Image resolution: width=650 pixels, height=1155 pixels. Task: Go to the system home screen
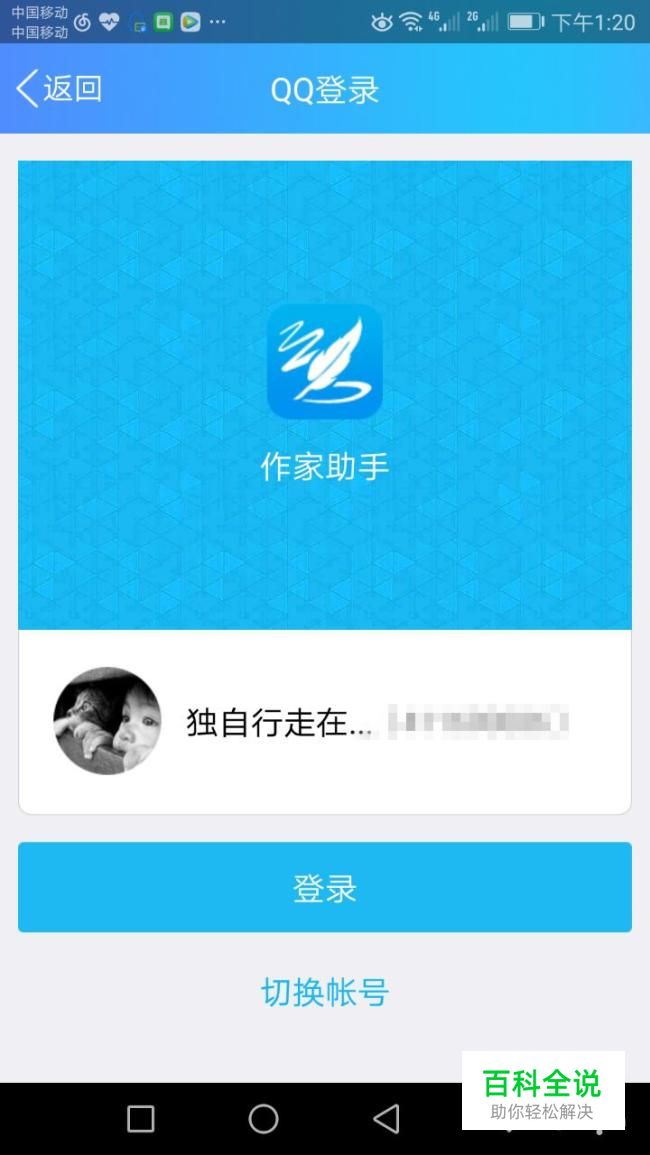(x=263, y=1118)
